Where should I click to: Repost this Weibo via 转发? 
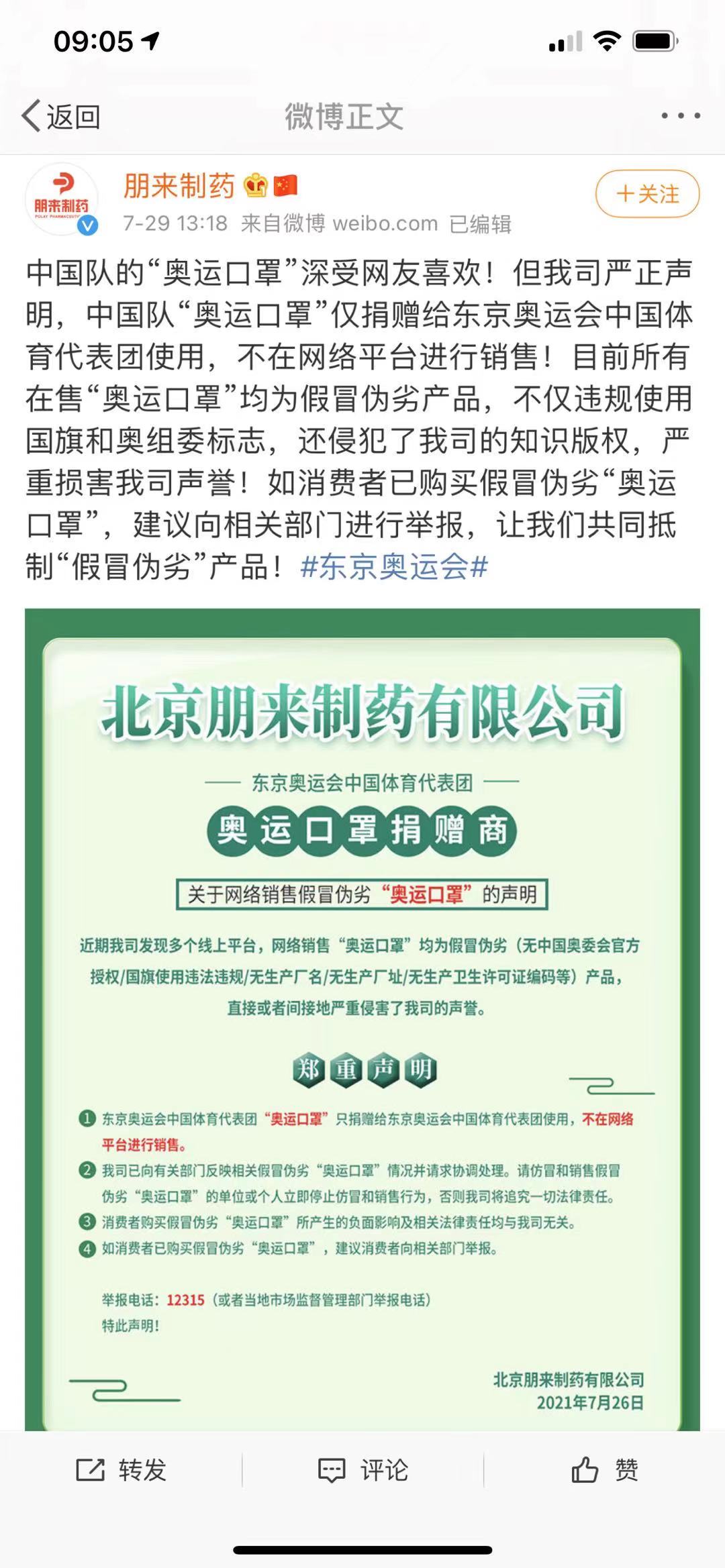click(122, 1470)
